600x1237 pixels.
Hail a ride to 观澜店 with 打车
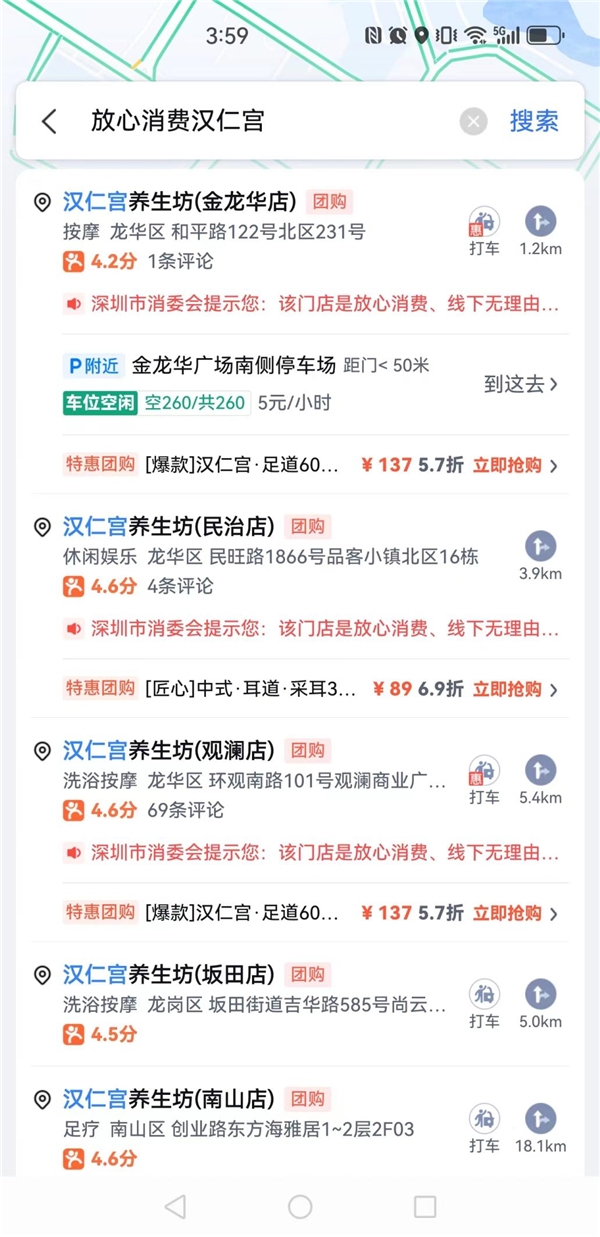point(485,780)
